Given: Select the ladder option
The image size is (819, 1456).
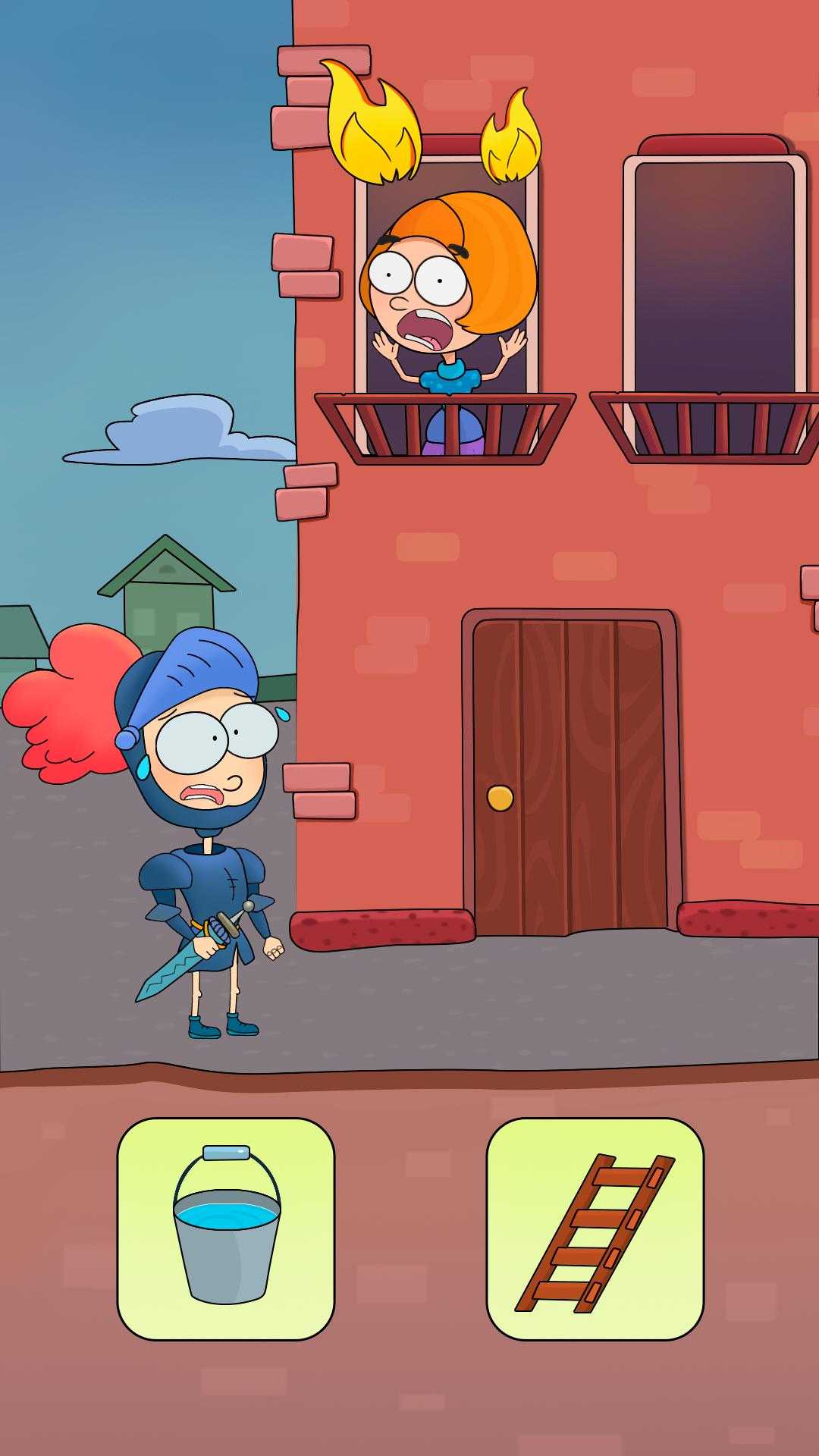Looking at the screenshot, I should click(x=595, y=1228).
